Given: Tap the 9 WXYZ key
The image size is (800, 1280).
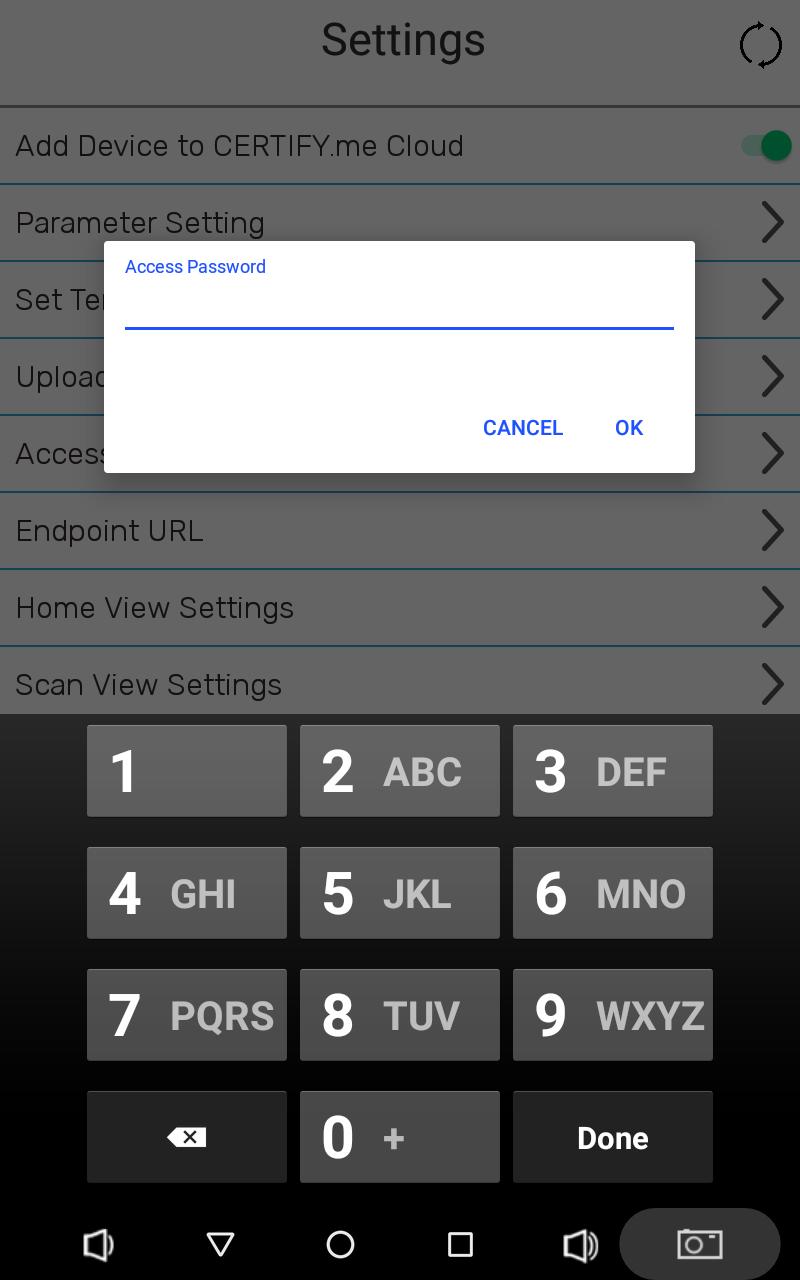Looking at the screenshot, I should coord(612,1015).
